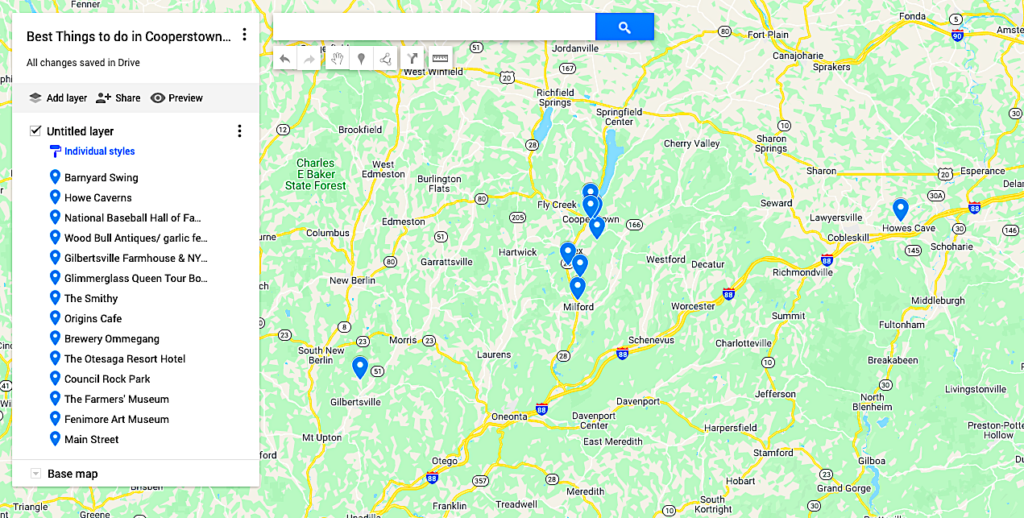The height and width of the screenshot is (518, 1024).
Task: Choose the draw a line tool
Action: [x=386, y=59]
